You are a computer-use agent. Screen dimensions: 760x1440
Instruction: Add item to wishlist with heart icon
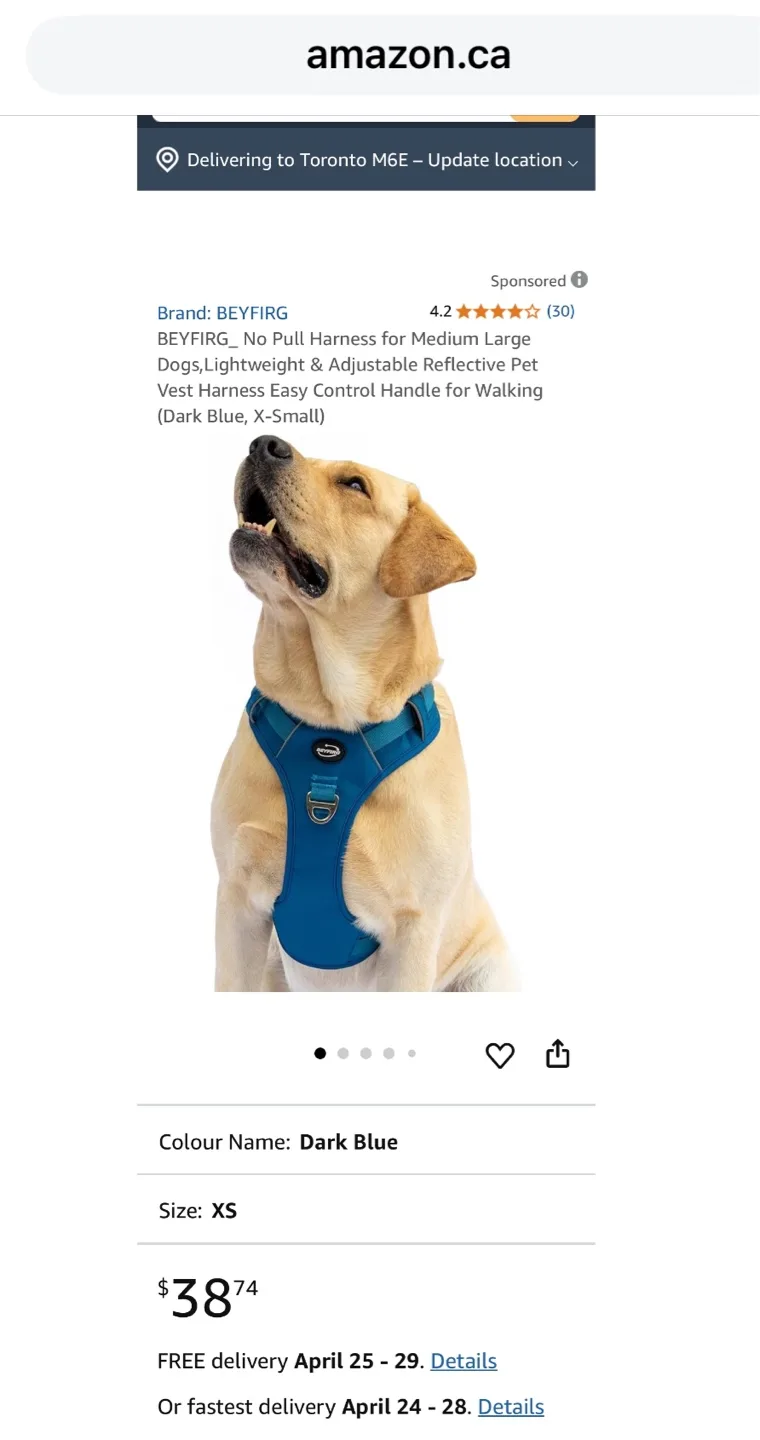click(x=500, y=1055)
